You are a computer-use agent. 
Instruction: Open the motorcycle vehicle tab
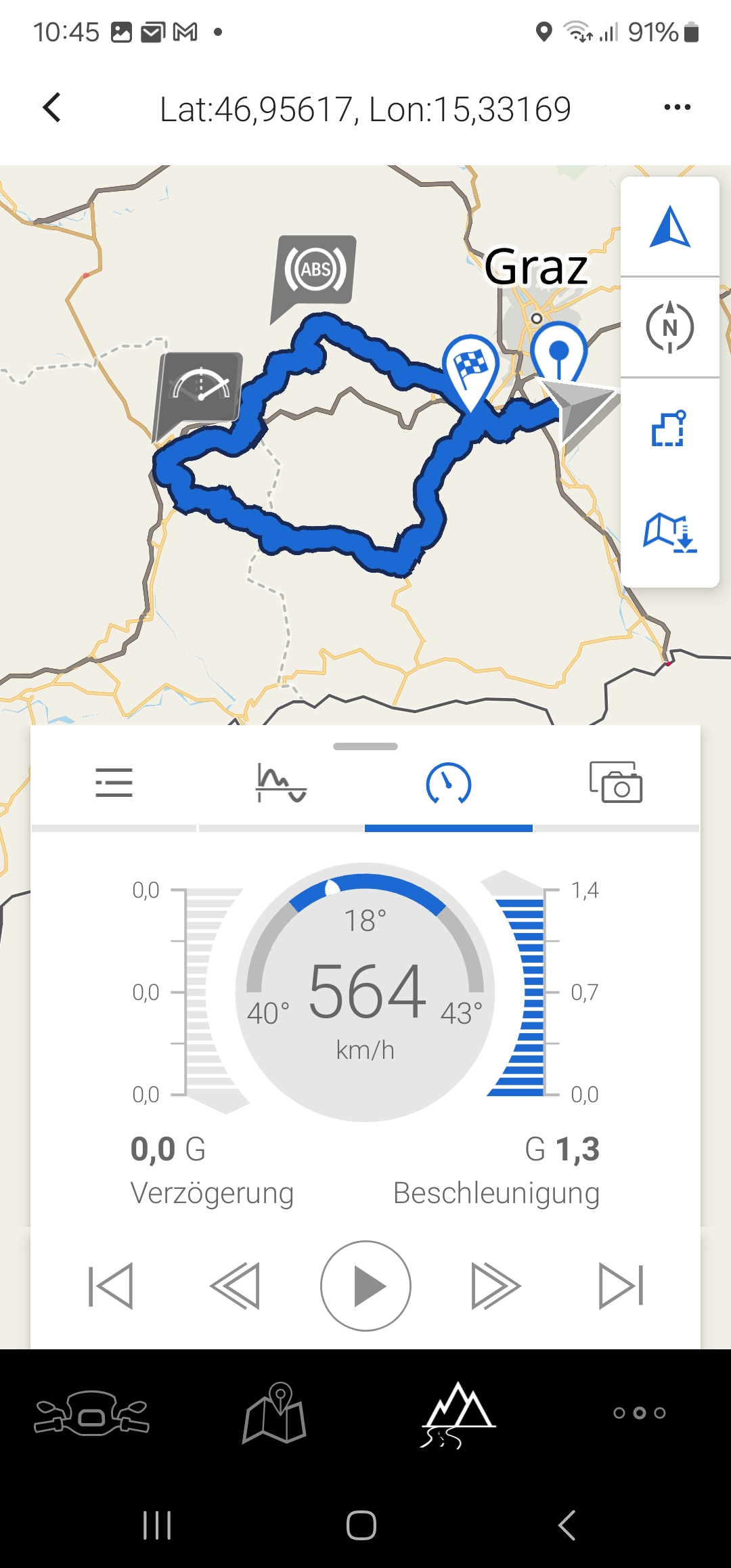tap(91, 1413)
